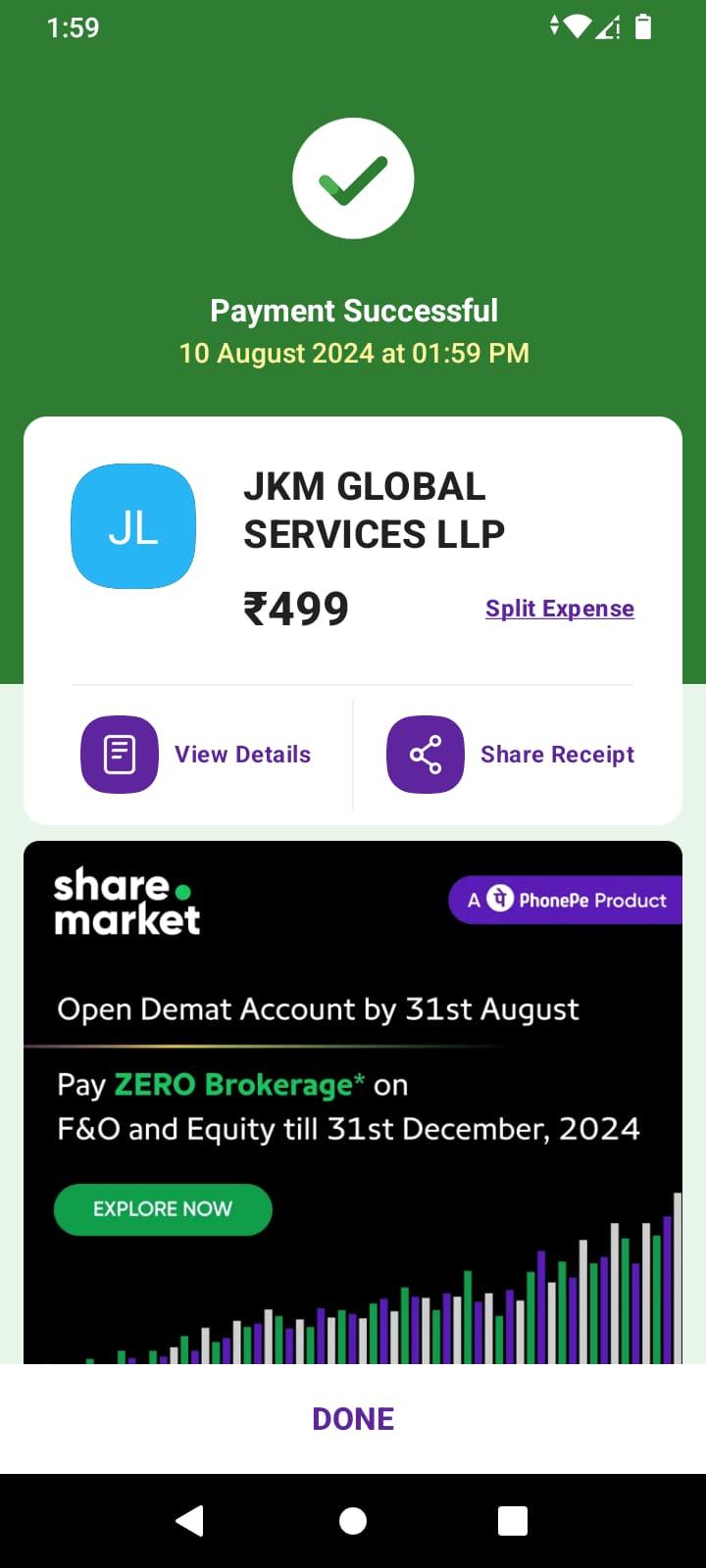Image resolution: width=706 pixels, height=1568 pixels.
Task: Tap Explore Now on share market banner
Action: pos(163,1209)
